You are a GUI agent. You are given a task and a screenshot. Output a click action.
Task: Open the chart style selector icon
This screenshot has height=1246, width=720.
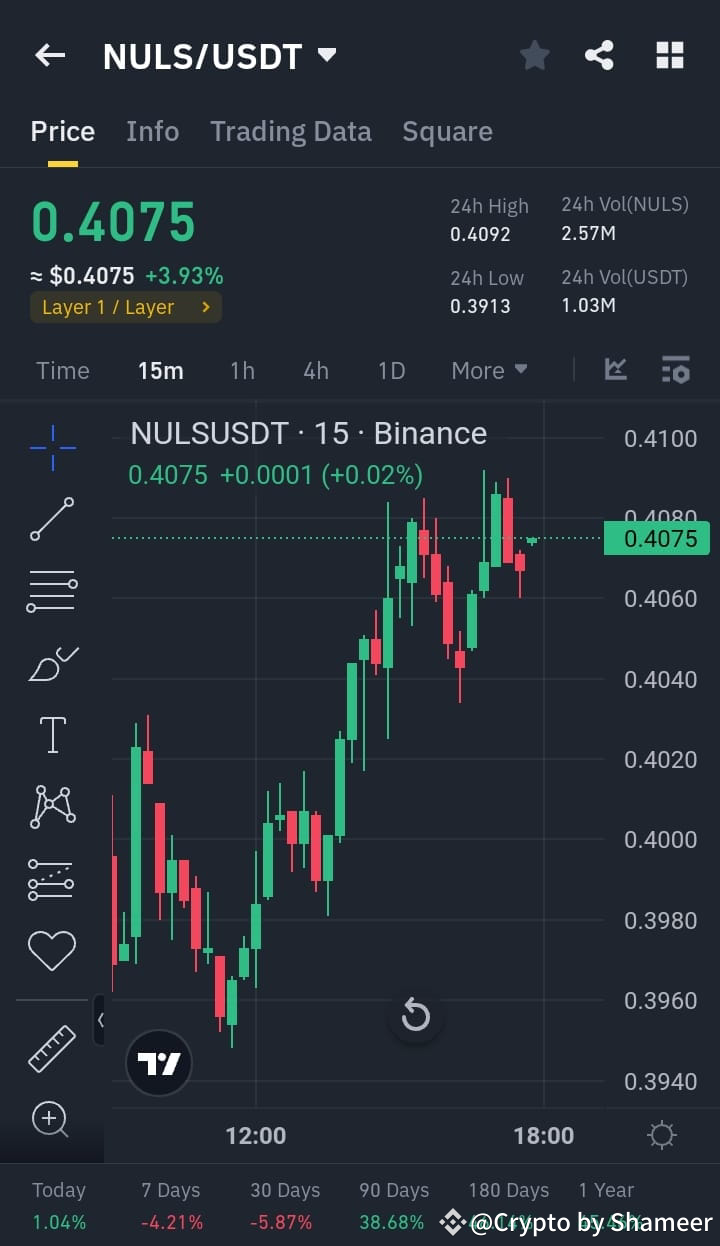click(616, 369)
